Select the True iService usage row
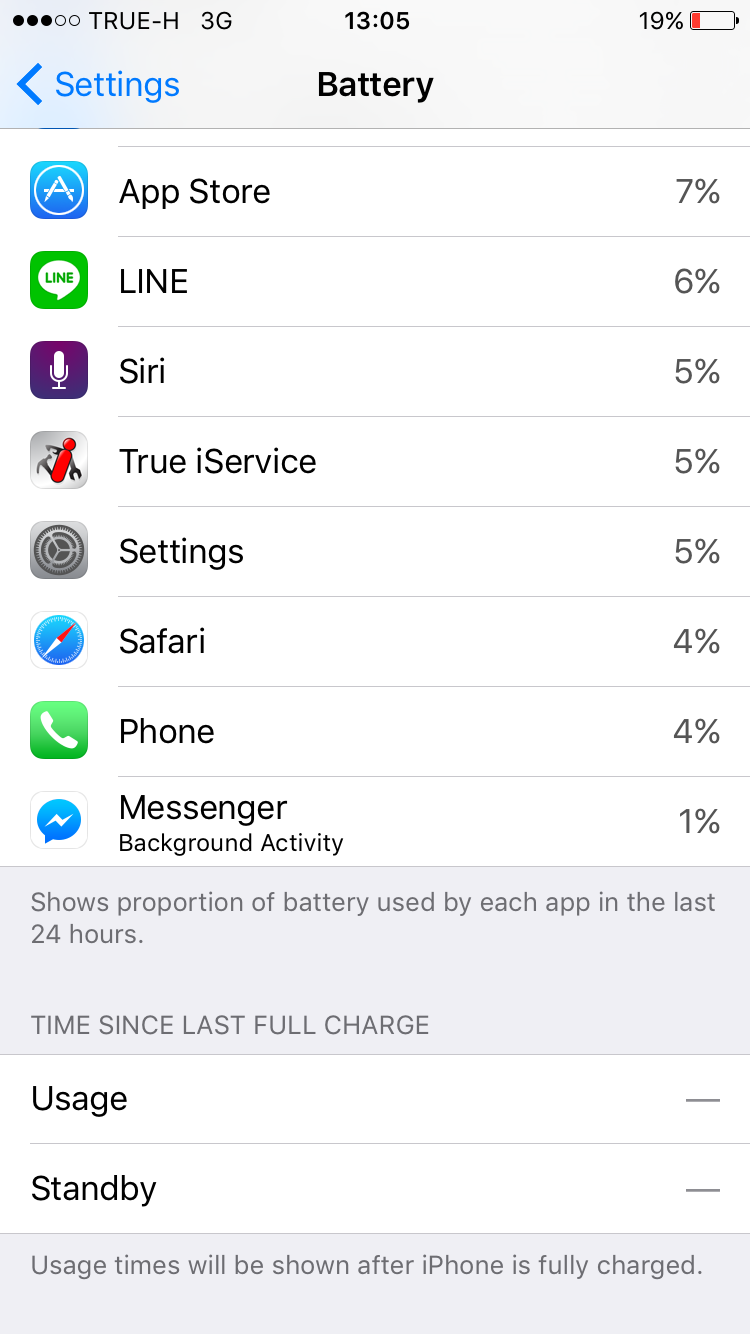The height and width of the screenshot is (1334, 750). (375, 462)
